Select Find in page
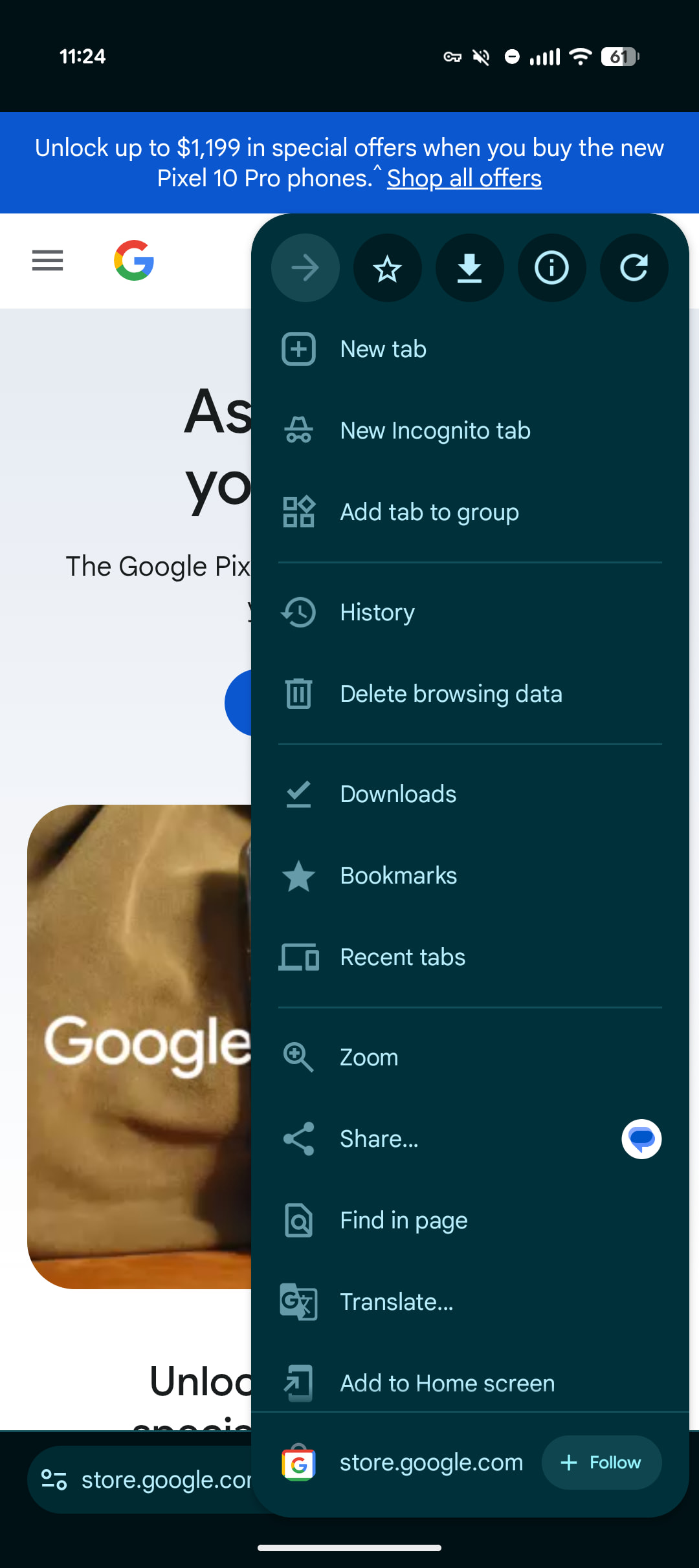This screenshot has width=699, height=1568. coord(404,1221)
